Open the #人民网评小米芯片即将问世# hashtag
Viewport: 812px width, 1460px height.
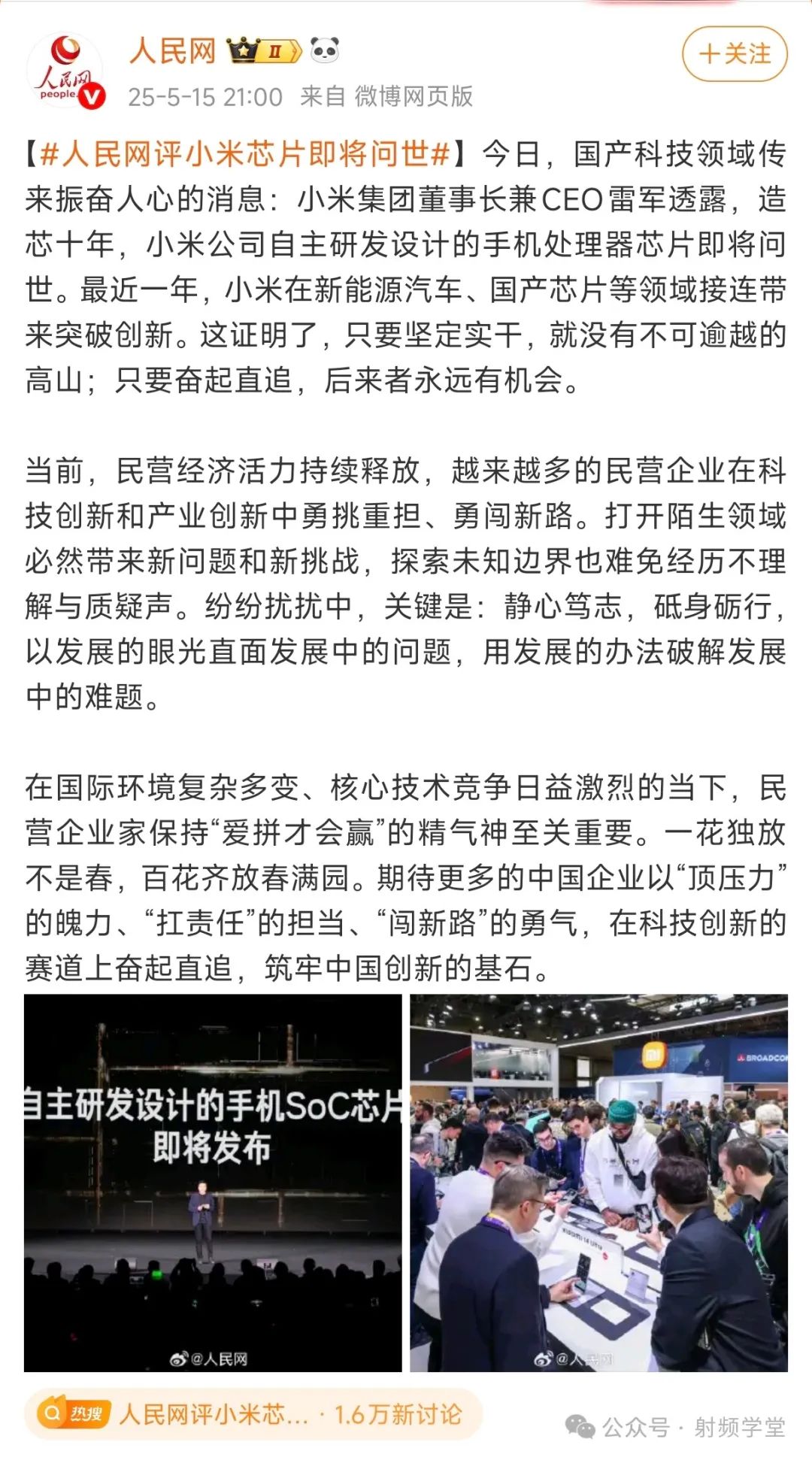pos(245,154)
